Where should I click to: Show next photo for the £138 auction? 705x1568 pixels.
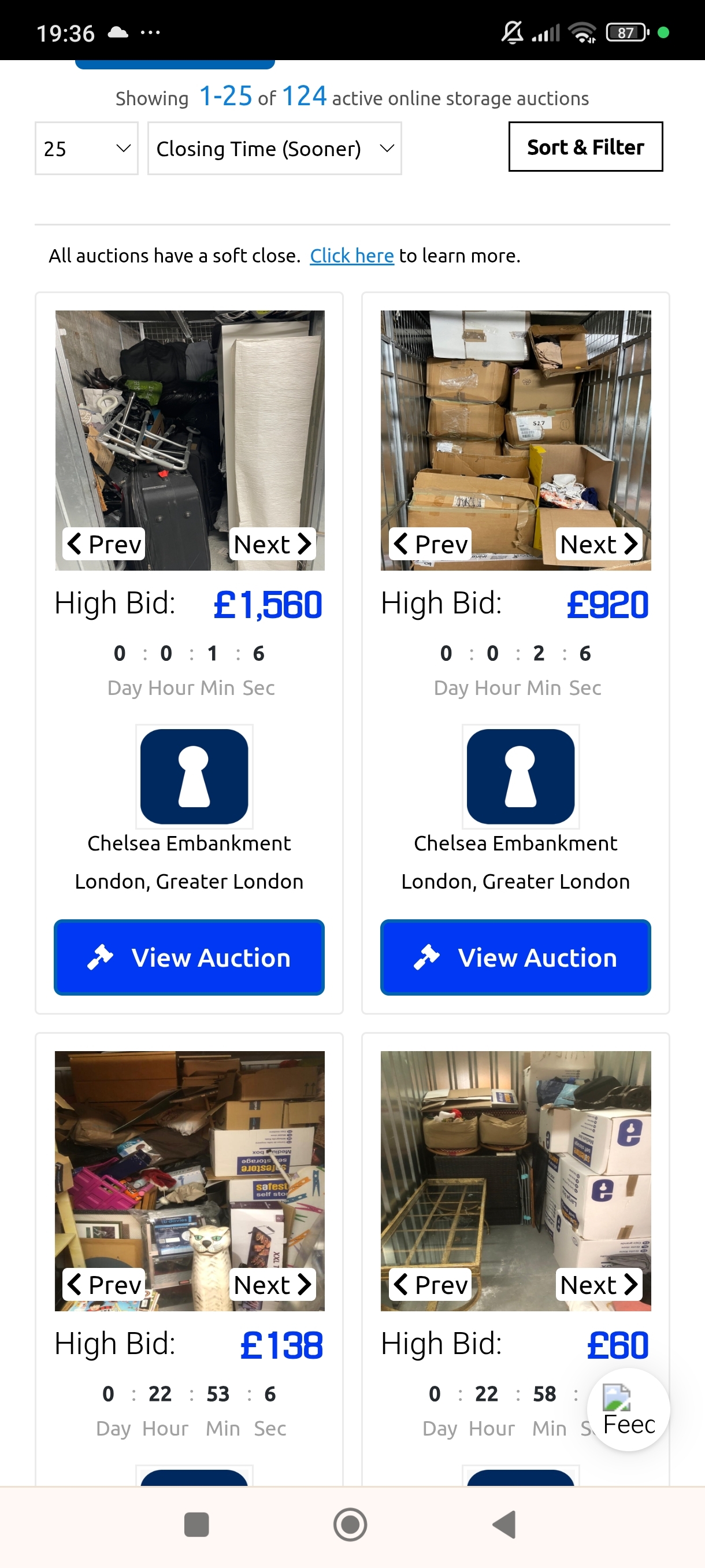tap(273, 1284)
